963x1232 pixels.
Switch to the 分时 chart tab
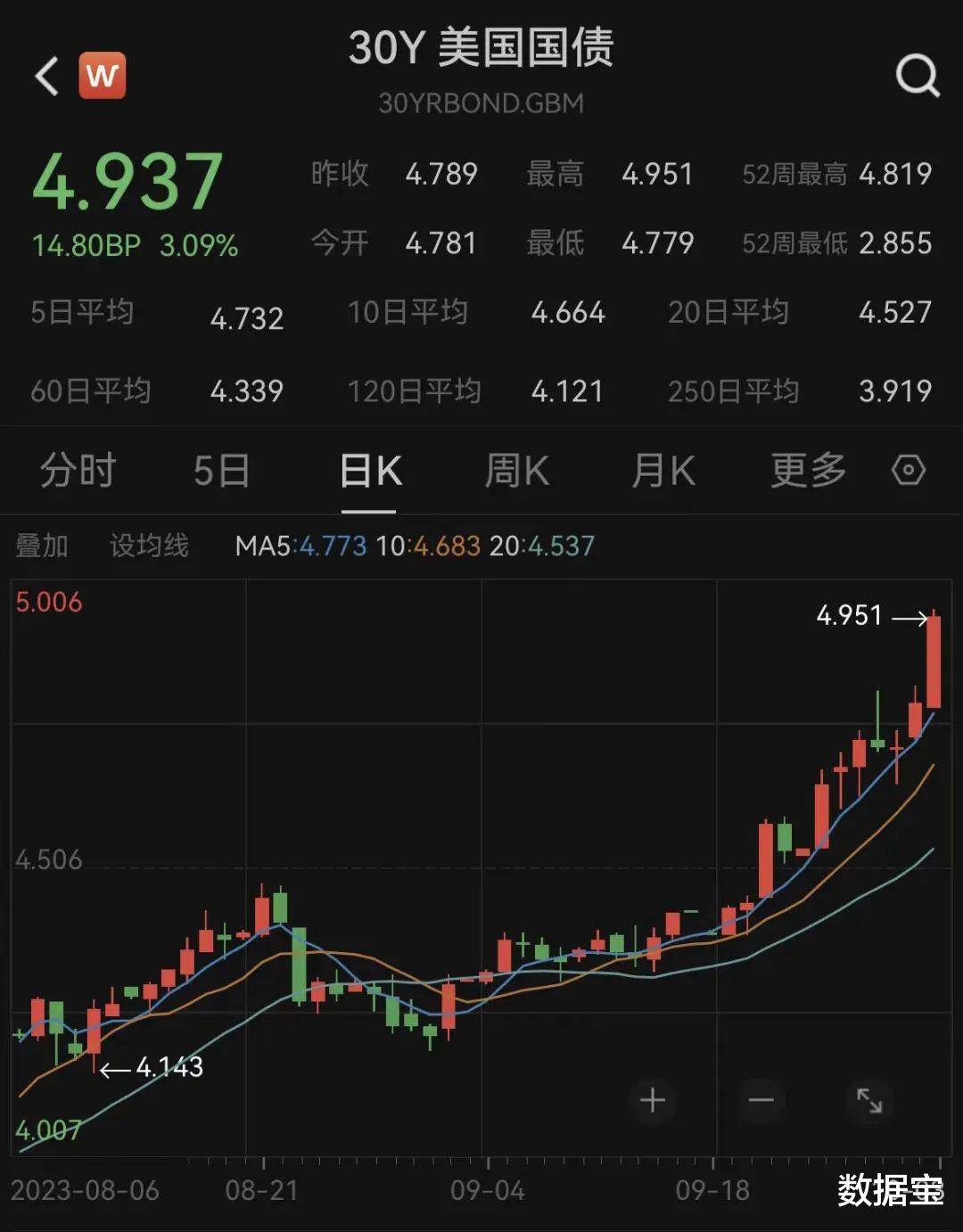[x=78, y=470]
